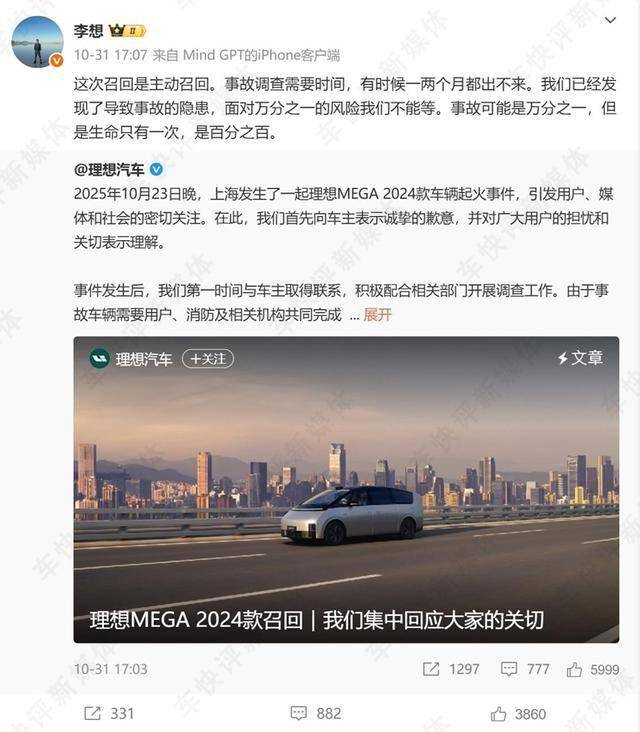Open 李想's profile avatar

tap(37, 40)
